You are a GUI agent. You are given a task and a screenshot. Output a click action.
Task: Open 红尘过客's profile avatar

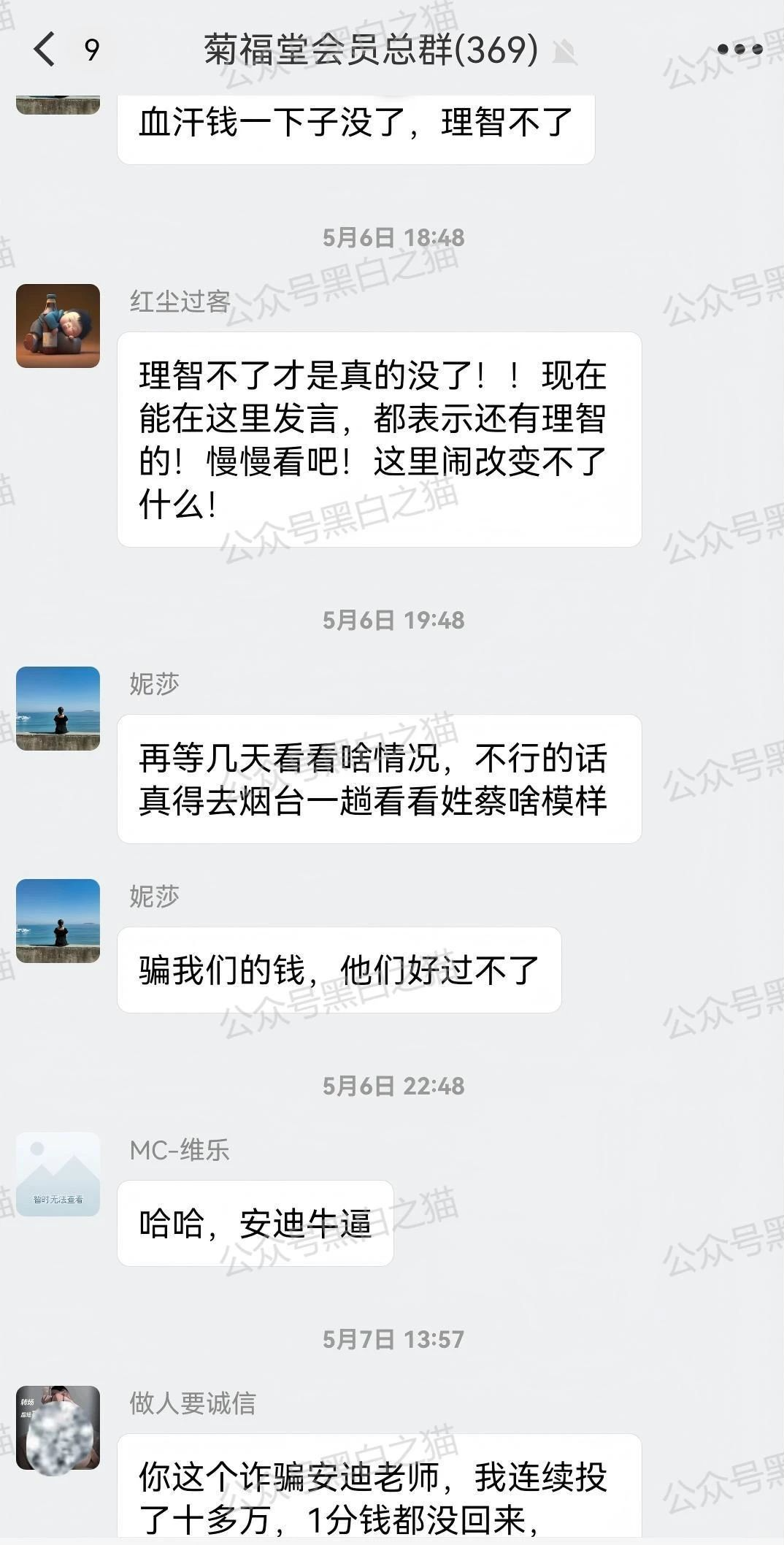[58, 326]
